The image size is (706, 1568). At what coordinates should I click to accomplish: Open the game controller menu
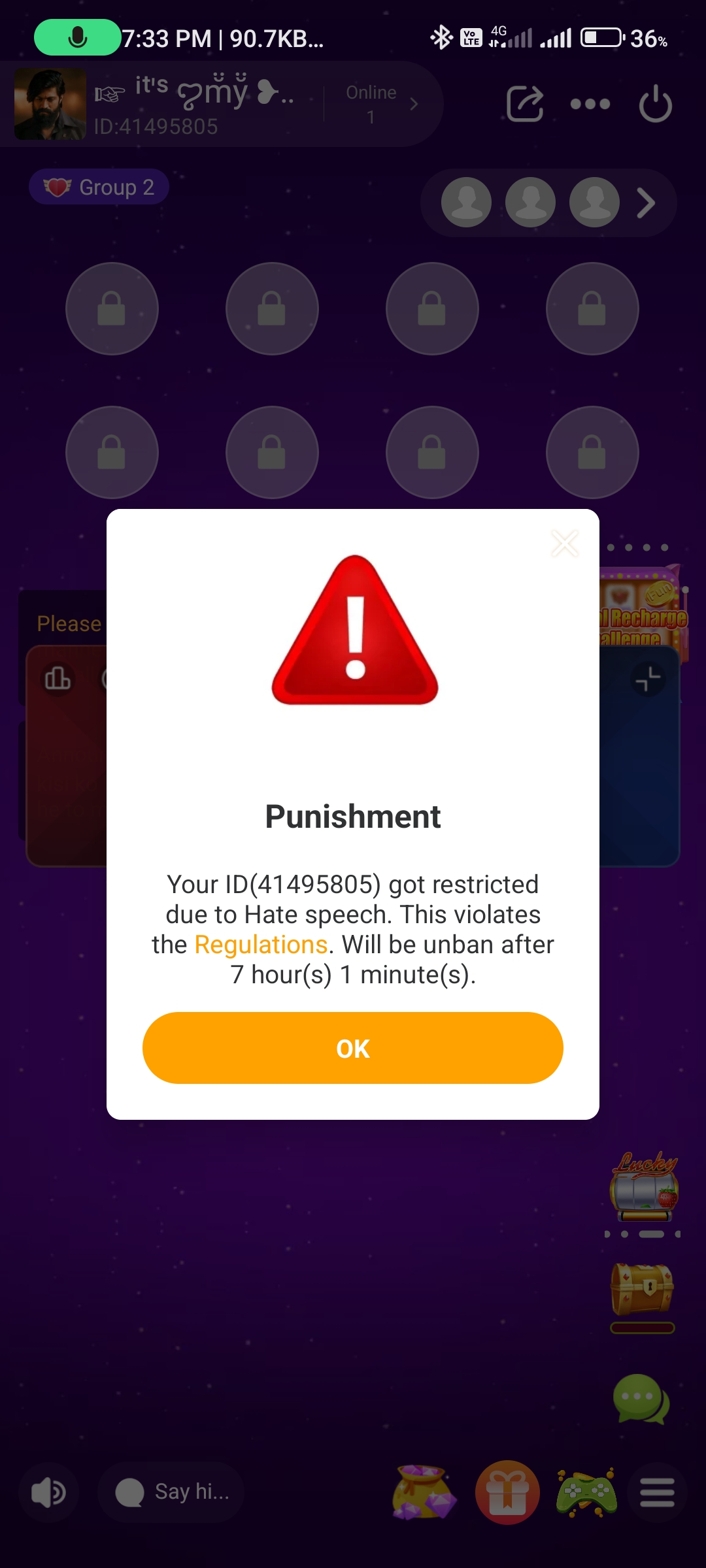(586, 1492)
